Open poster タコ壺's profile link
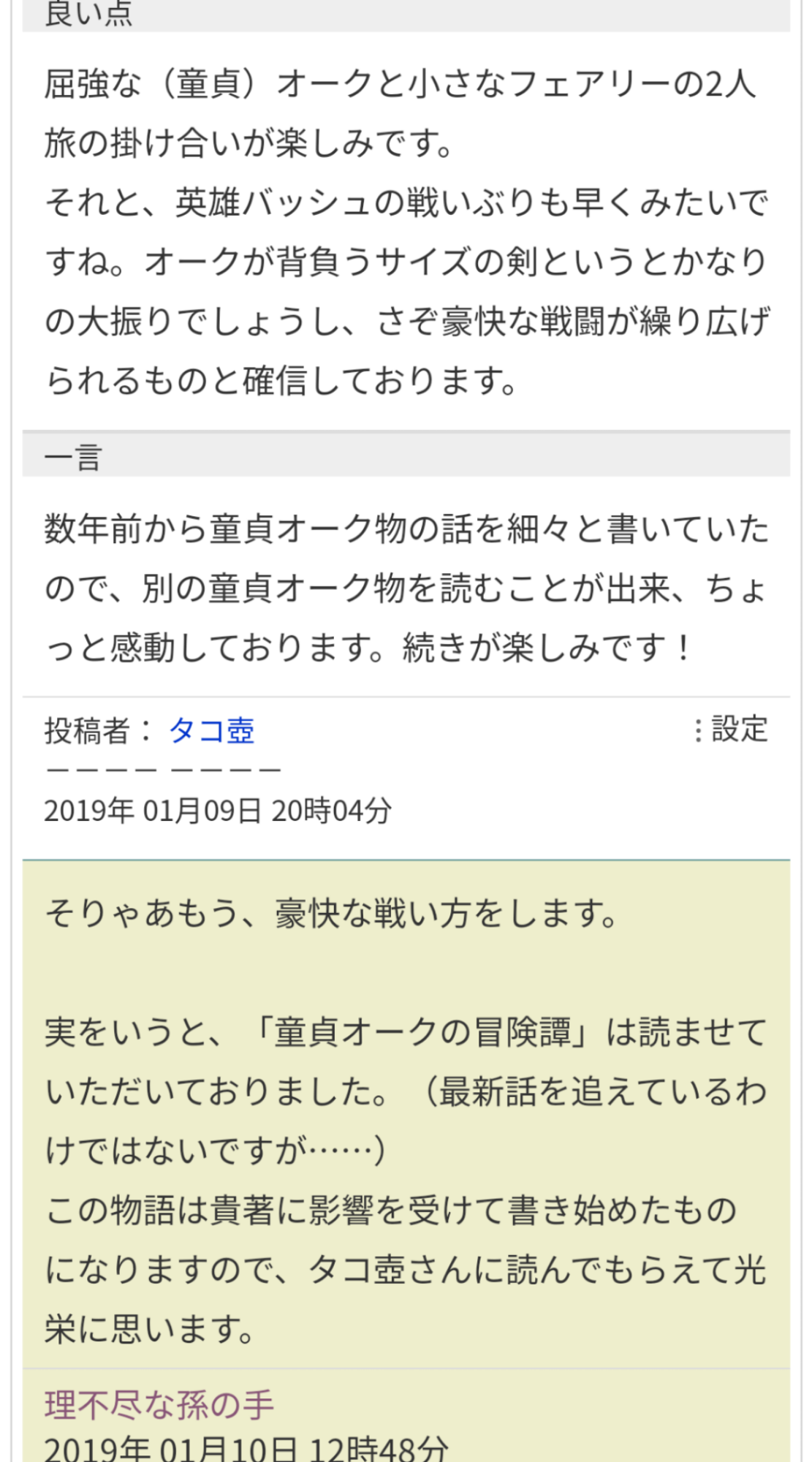 point(211,730)
